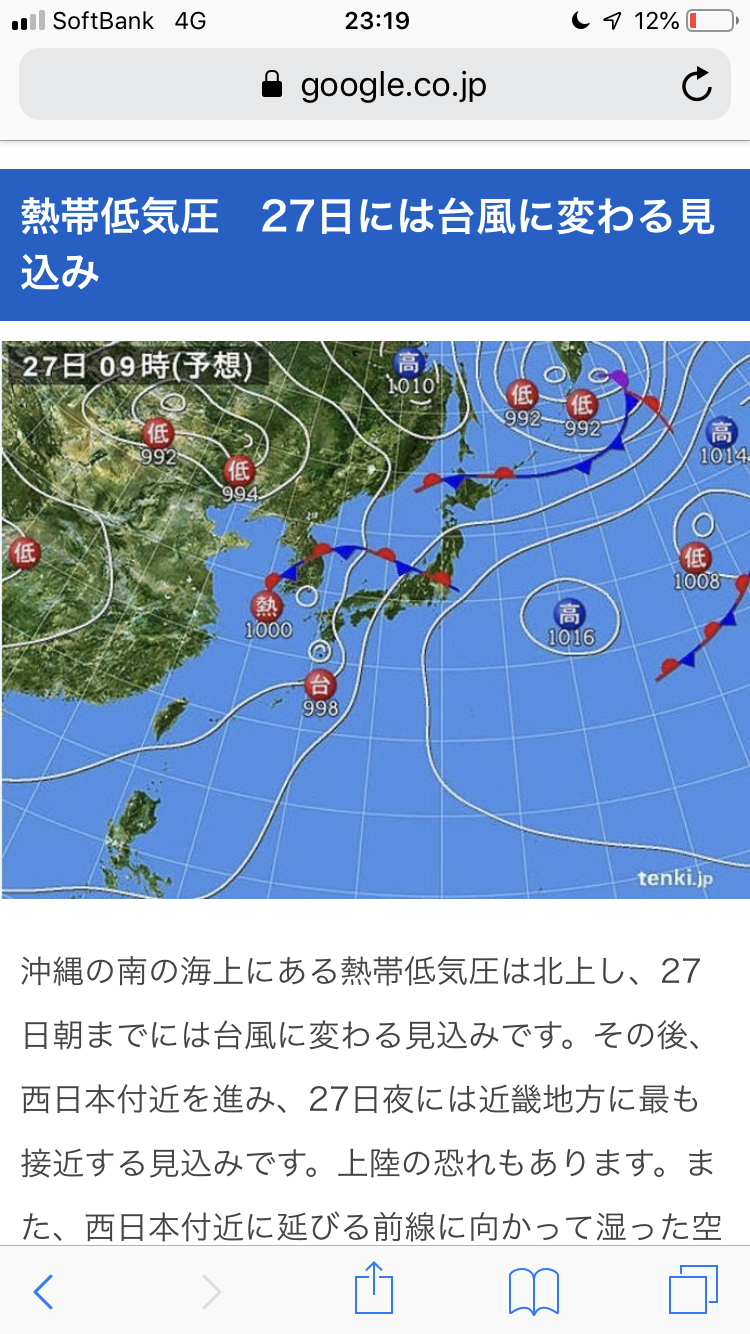Open the weather map image
Viewport: 750px width, 1334px height.
point(375,618)
